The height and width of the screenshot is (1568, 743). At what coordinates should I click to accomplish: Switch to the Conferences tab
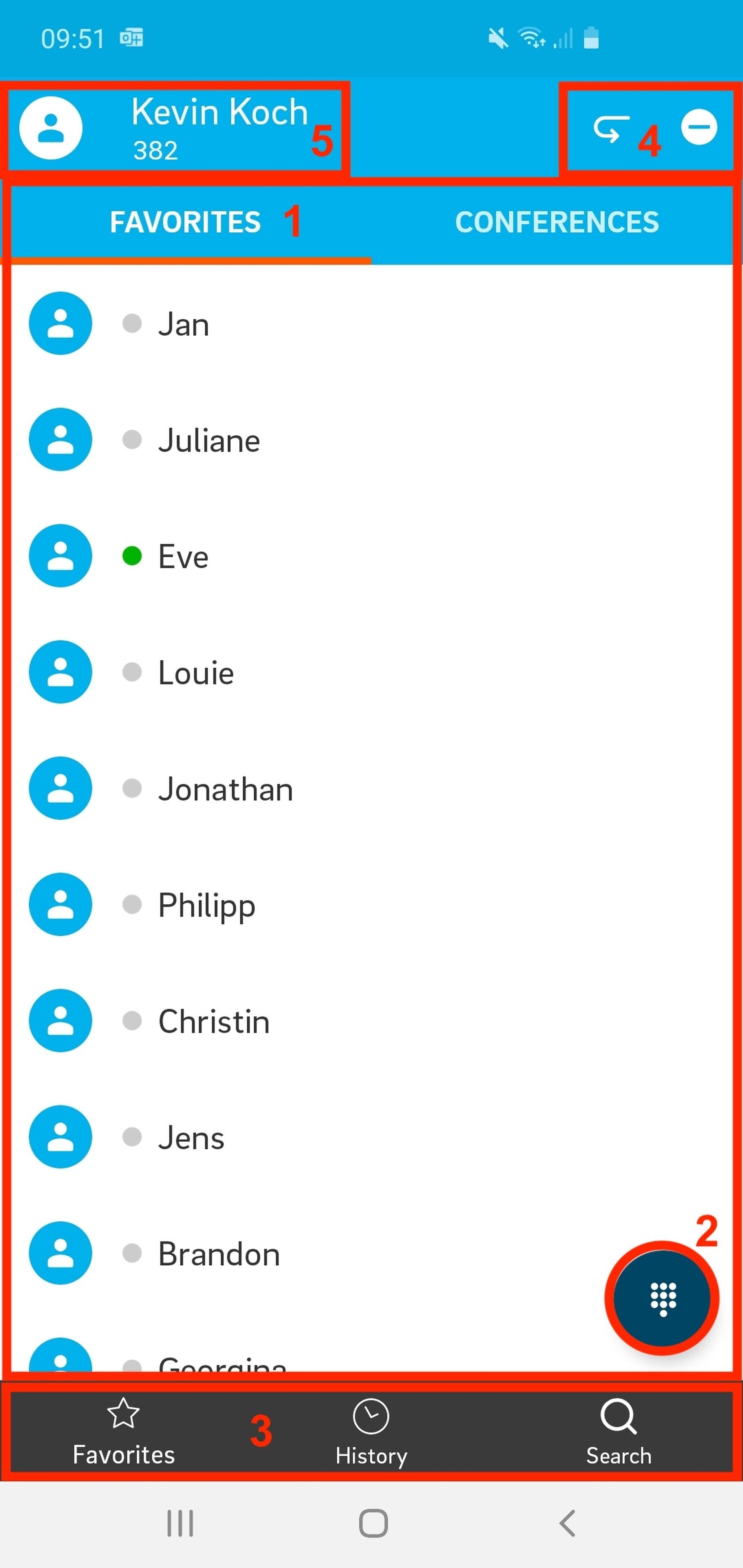pos(557,222)
